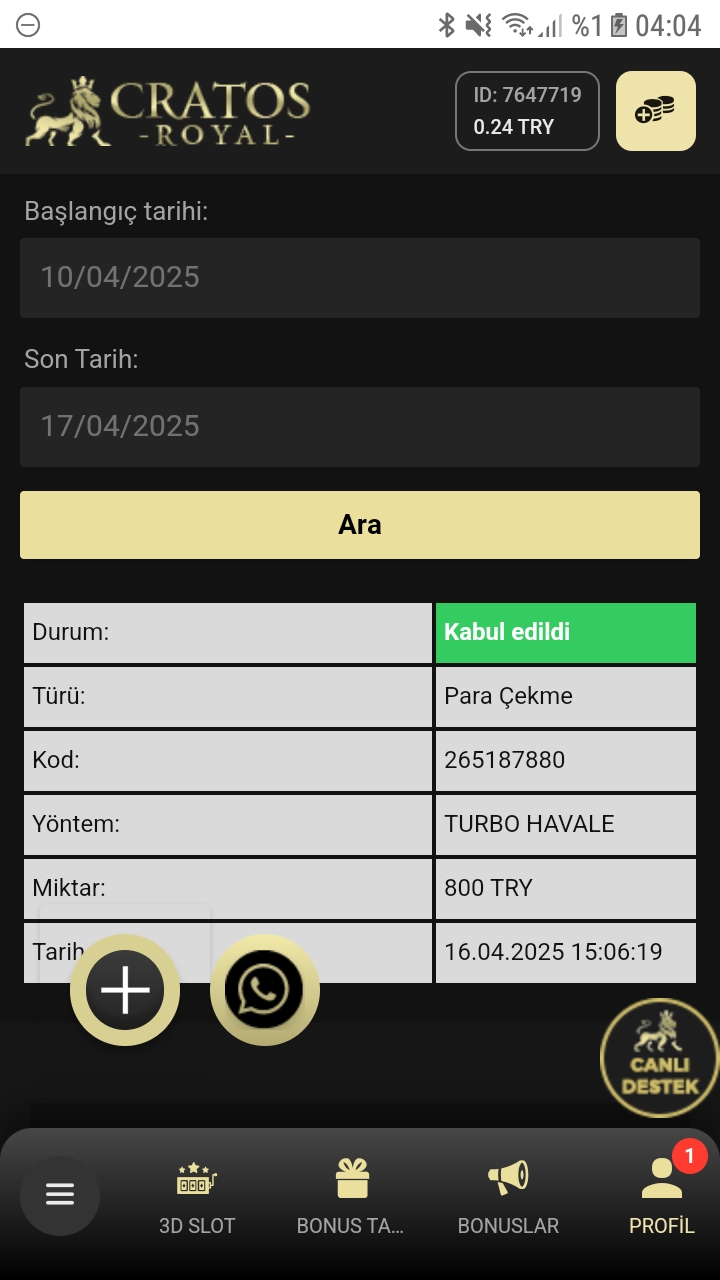Open account ID and balance box
The width and height of the screenshot is (720, 1280).
click(527, 111)
